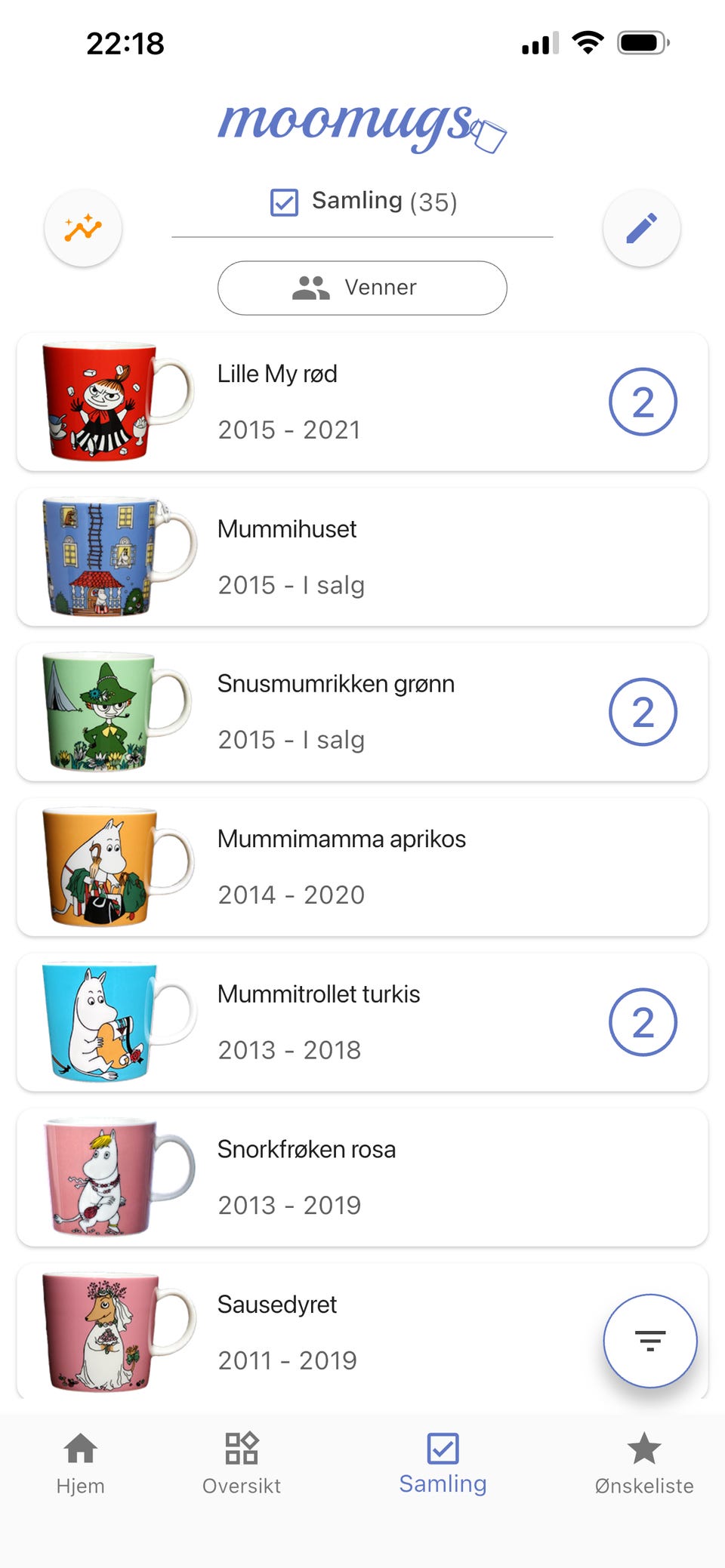Tap the pencil edit button
This screenshot has height=1568, width=725.
(x=641, y=228)
